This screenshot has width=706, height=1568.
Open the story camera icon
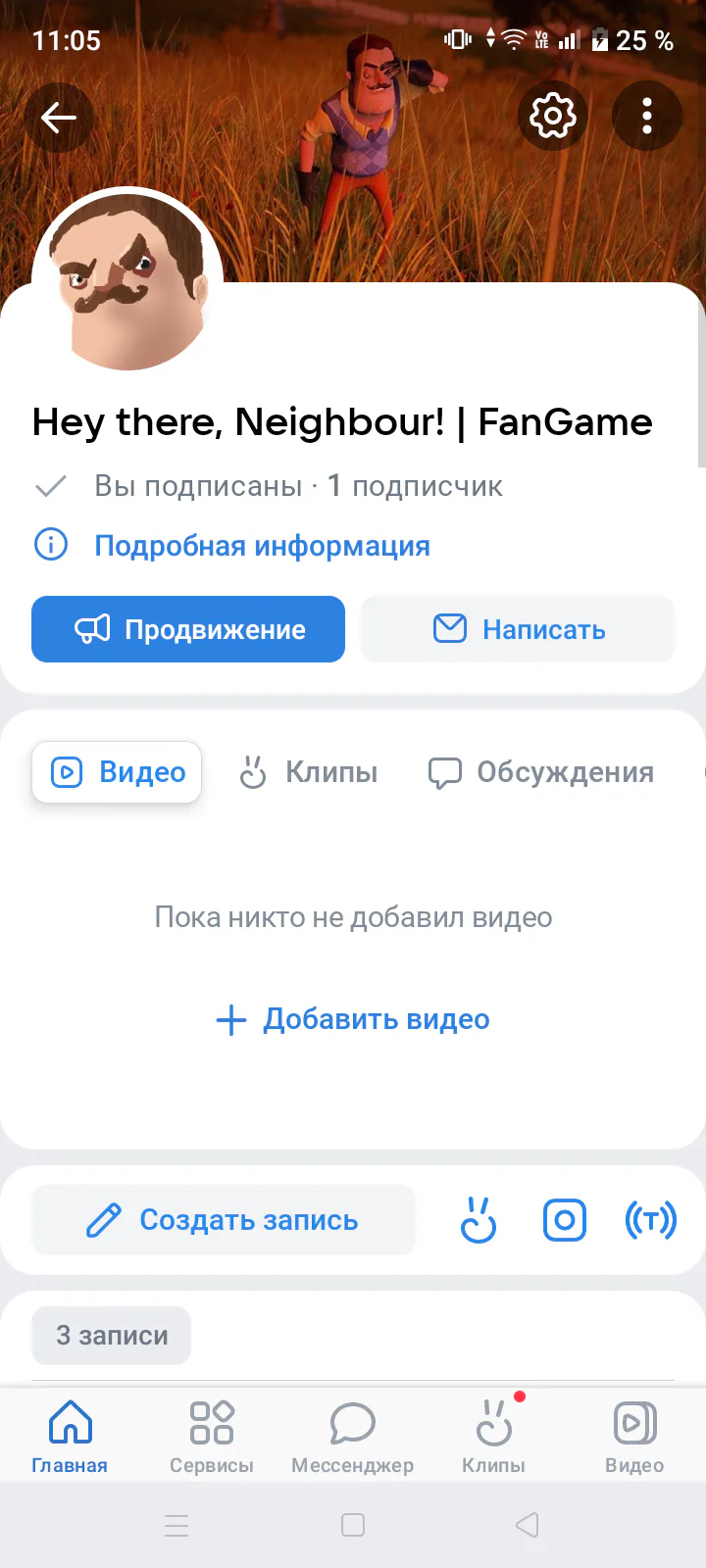tap(565, 1220)
